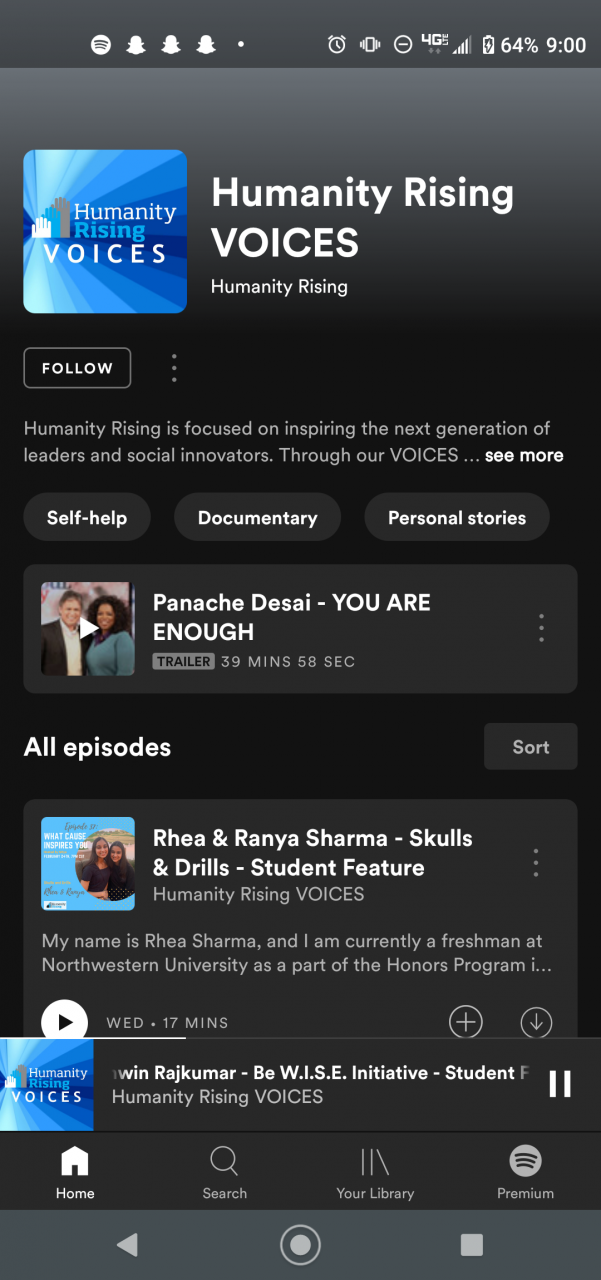Screen dimensions: 601x1280
Task: Open the Premium tab
Action: 525,1172
